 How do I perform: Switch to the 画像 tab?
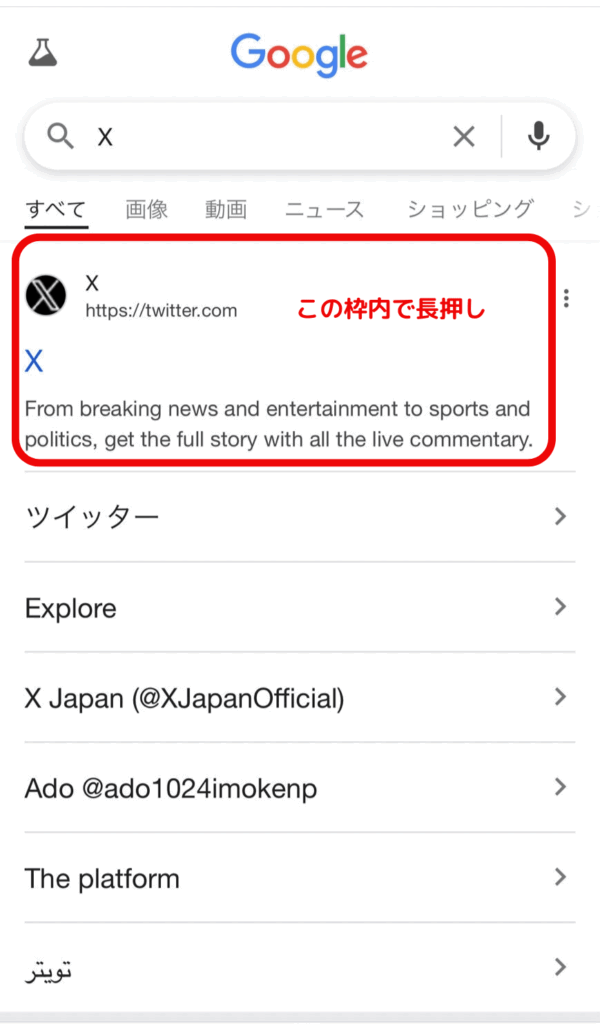pos(147,209)
